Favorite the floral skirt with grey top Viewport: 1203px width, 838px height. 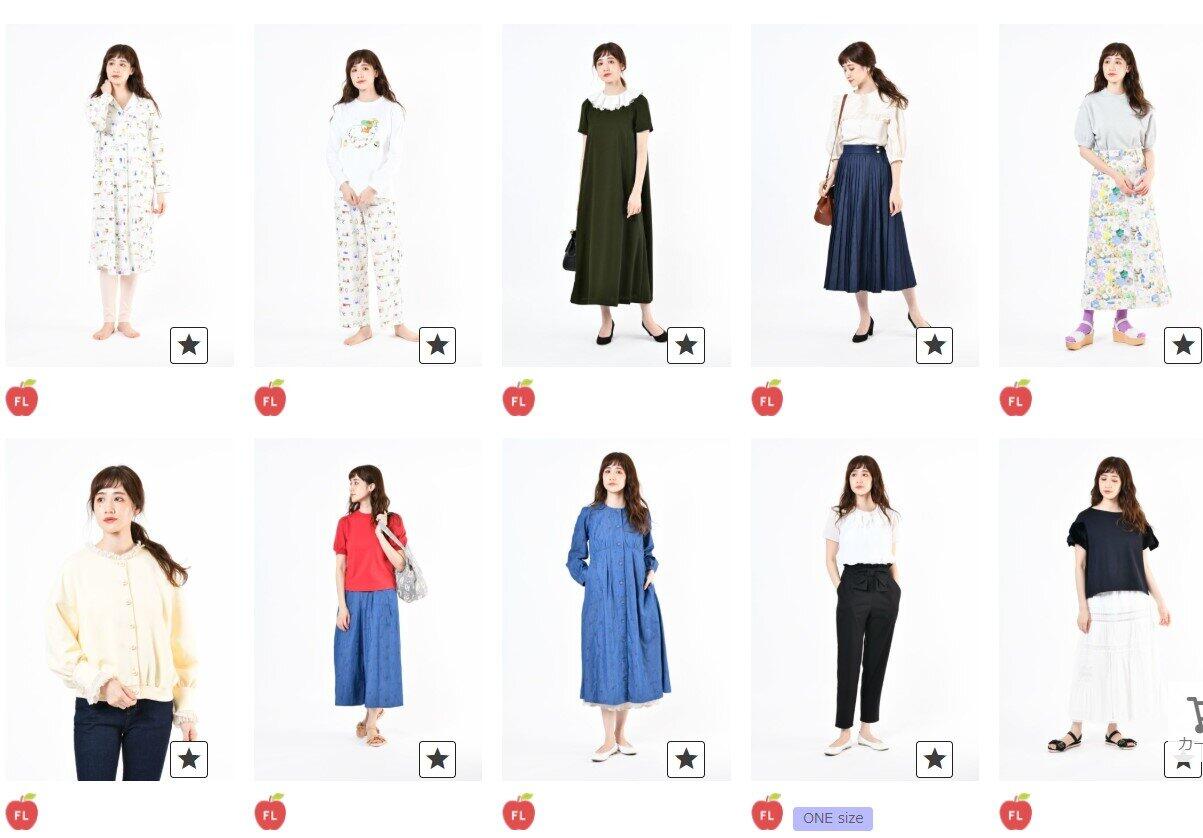(x=1183, y=345)
